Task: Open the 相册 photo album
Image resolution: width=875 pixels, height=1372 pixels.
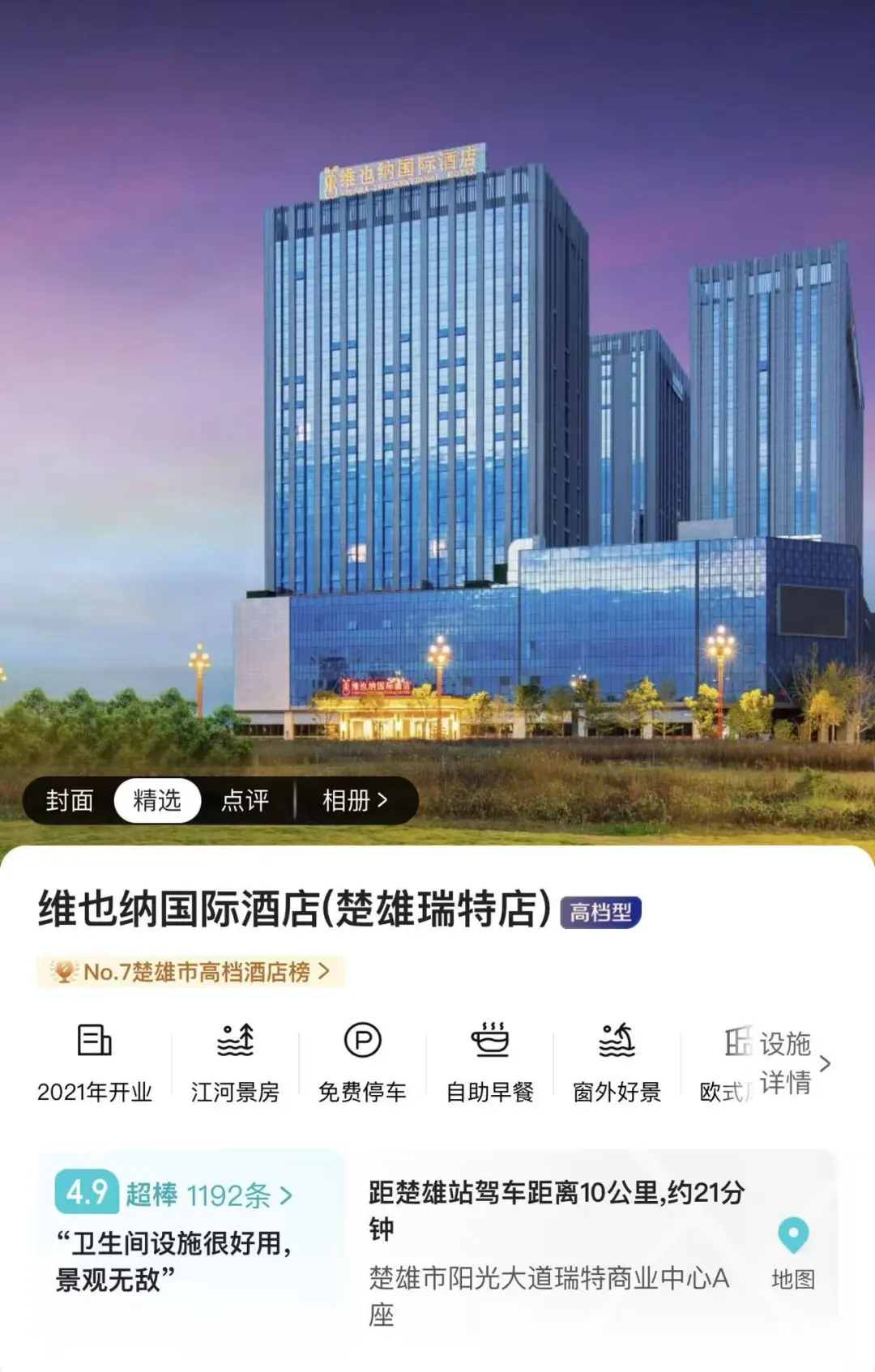Action: pyautogui.click(x=355, y=801)
